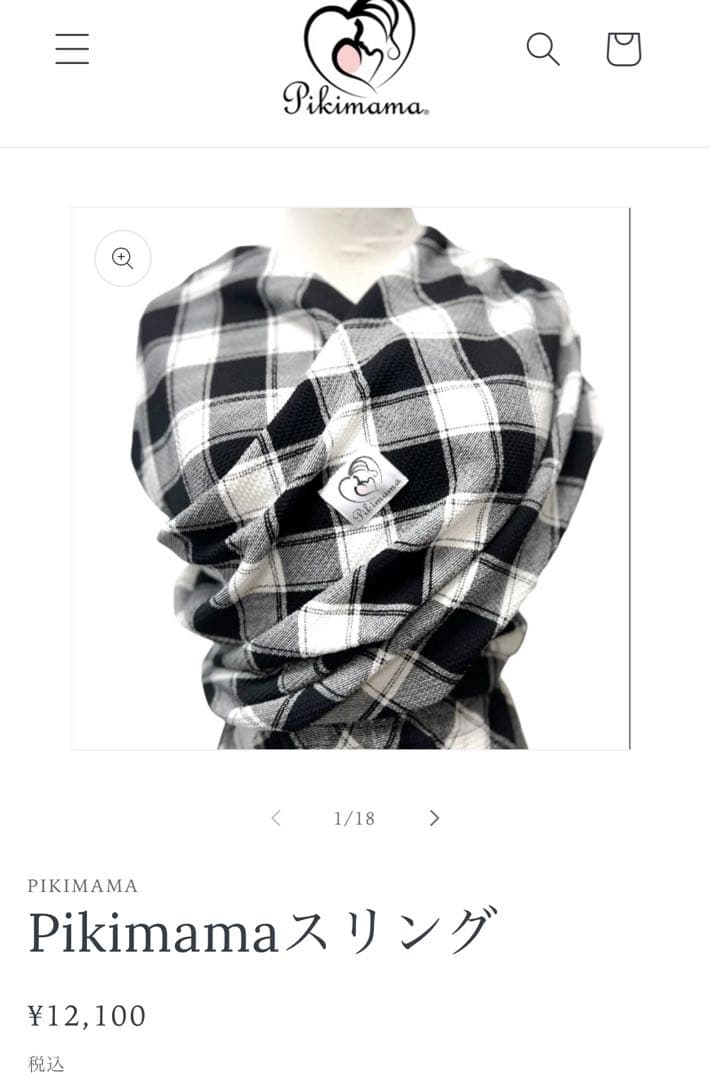Open the 税込 tax info link
710x1080 pixels.
click(x=46, y=1064)
